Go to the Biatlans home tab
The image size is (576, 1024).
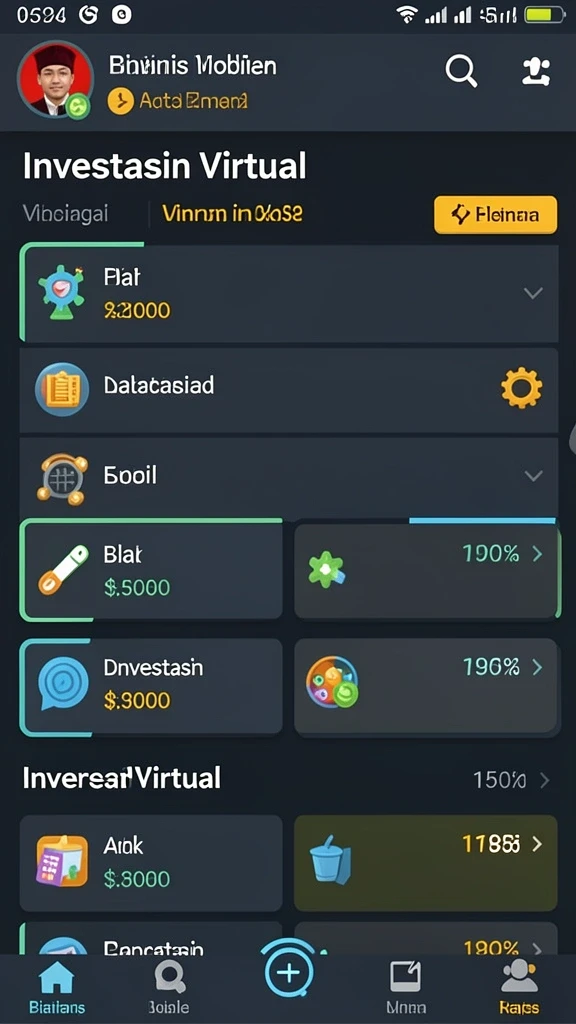click(57, 987)
